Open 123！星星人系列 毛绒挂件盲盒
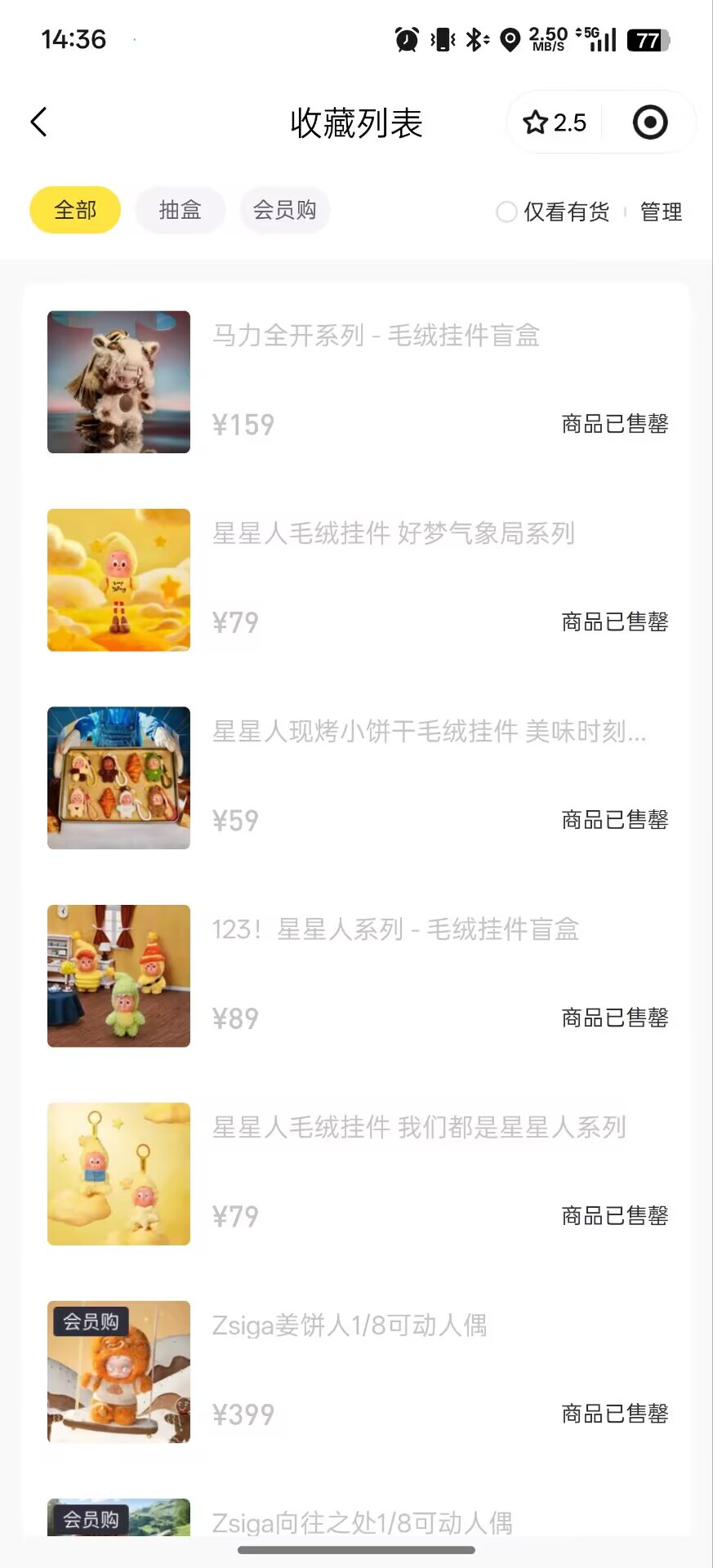 (395, 929)
